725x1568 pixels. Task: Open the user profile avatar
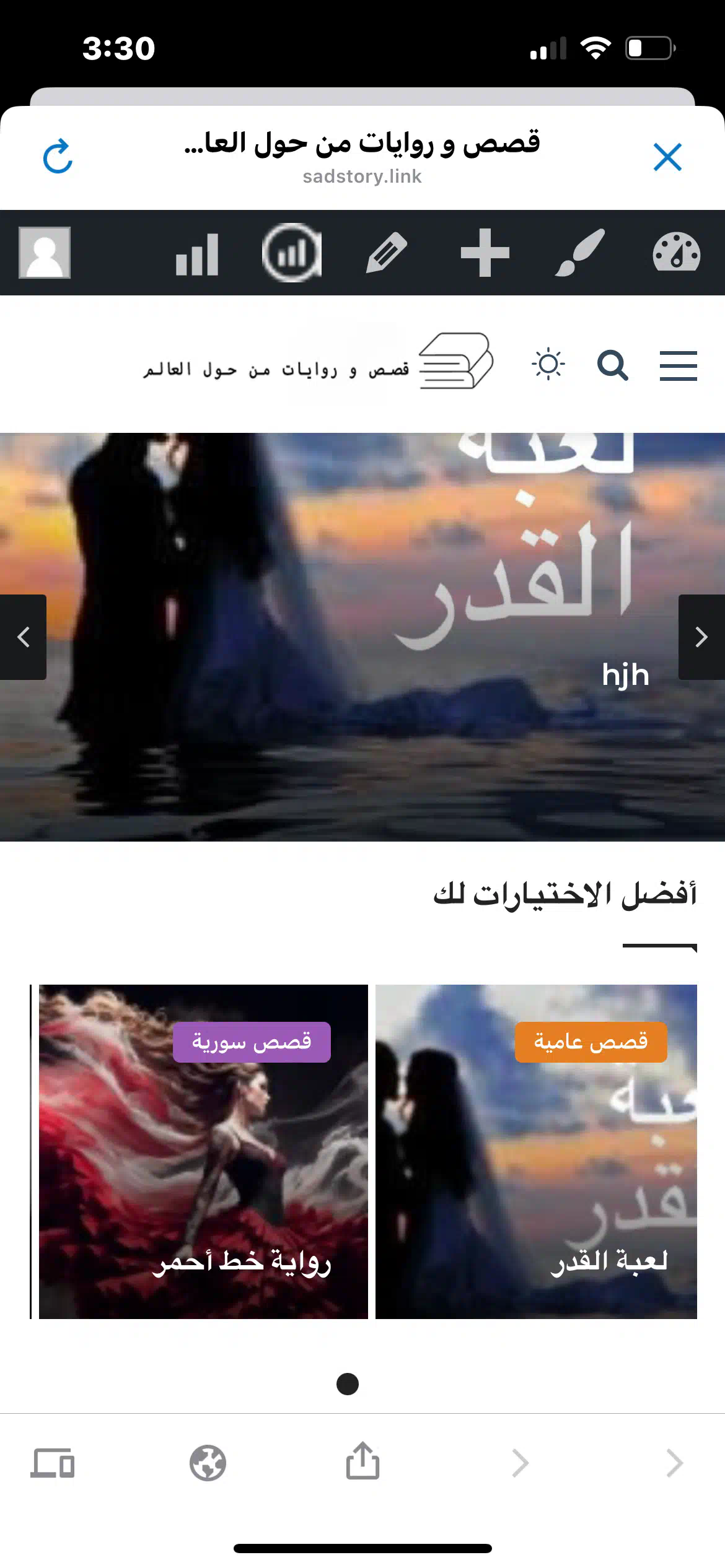(45, 253)
